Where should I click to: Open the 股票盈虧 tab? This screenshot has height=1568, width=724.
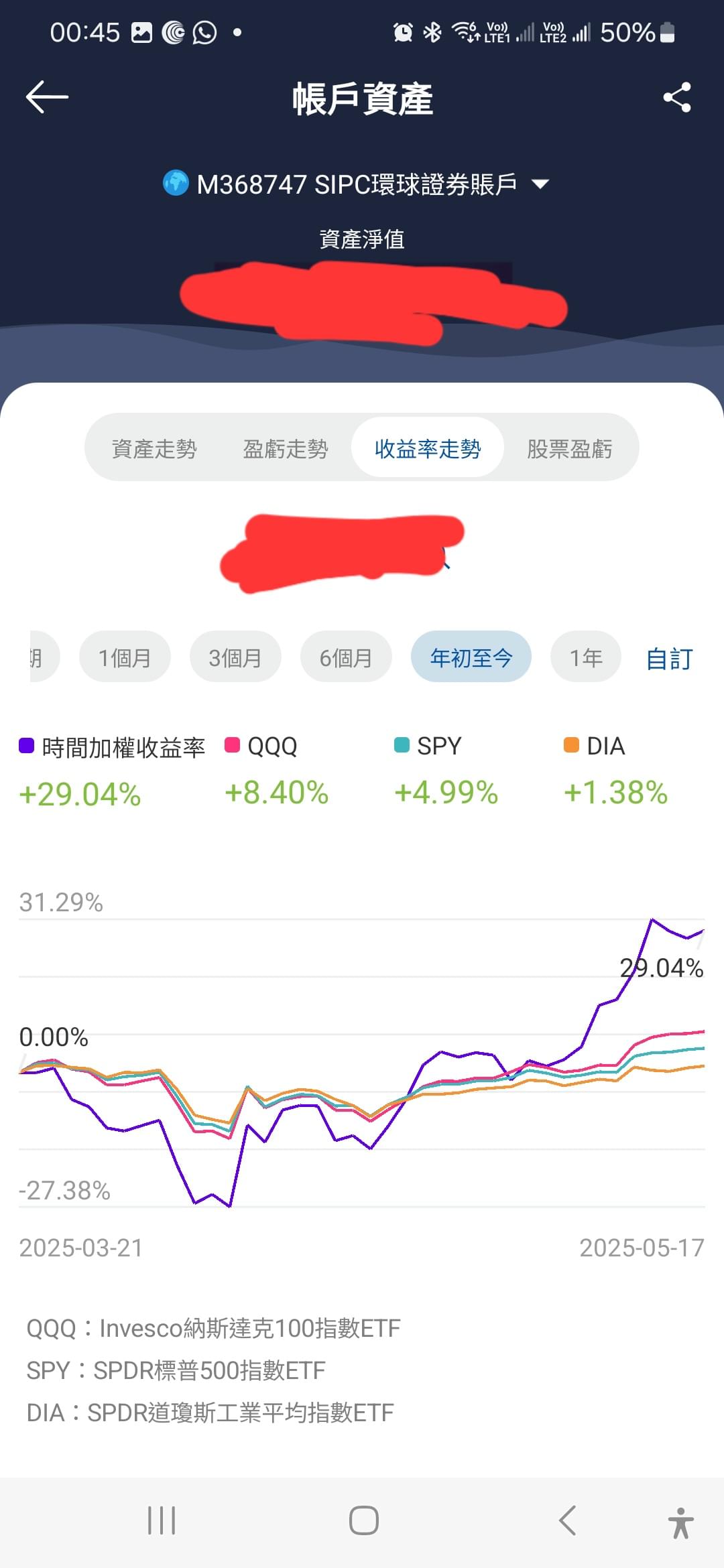tap(570, 448)
